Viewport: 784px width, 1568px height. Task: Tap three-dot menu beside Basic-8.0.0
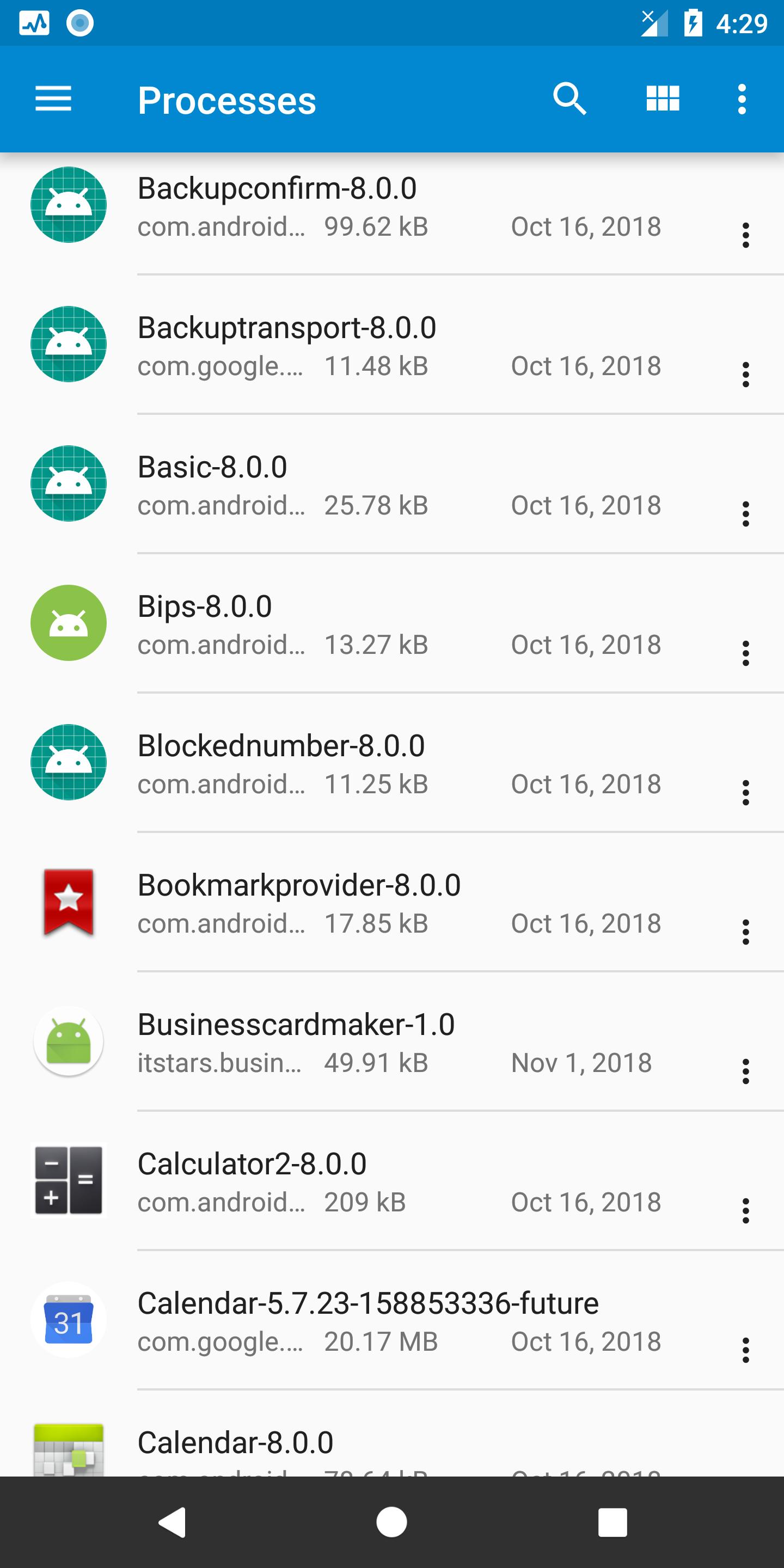pyautogui.click(x=745, y=514)
